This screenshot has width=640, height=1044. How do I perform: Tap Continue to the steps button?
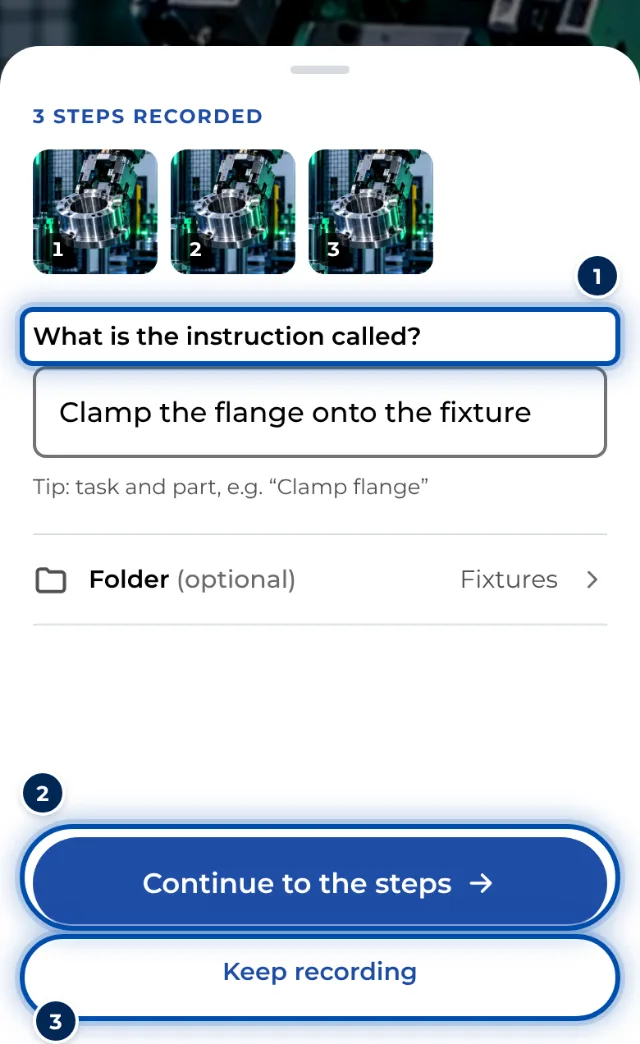point(320,883)
